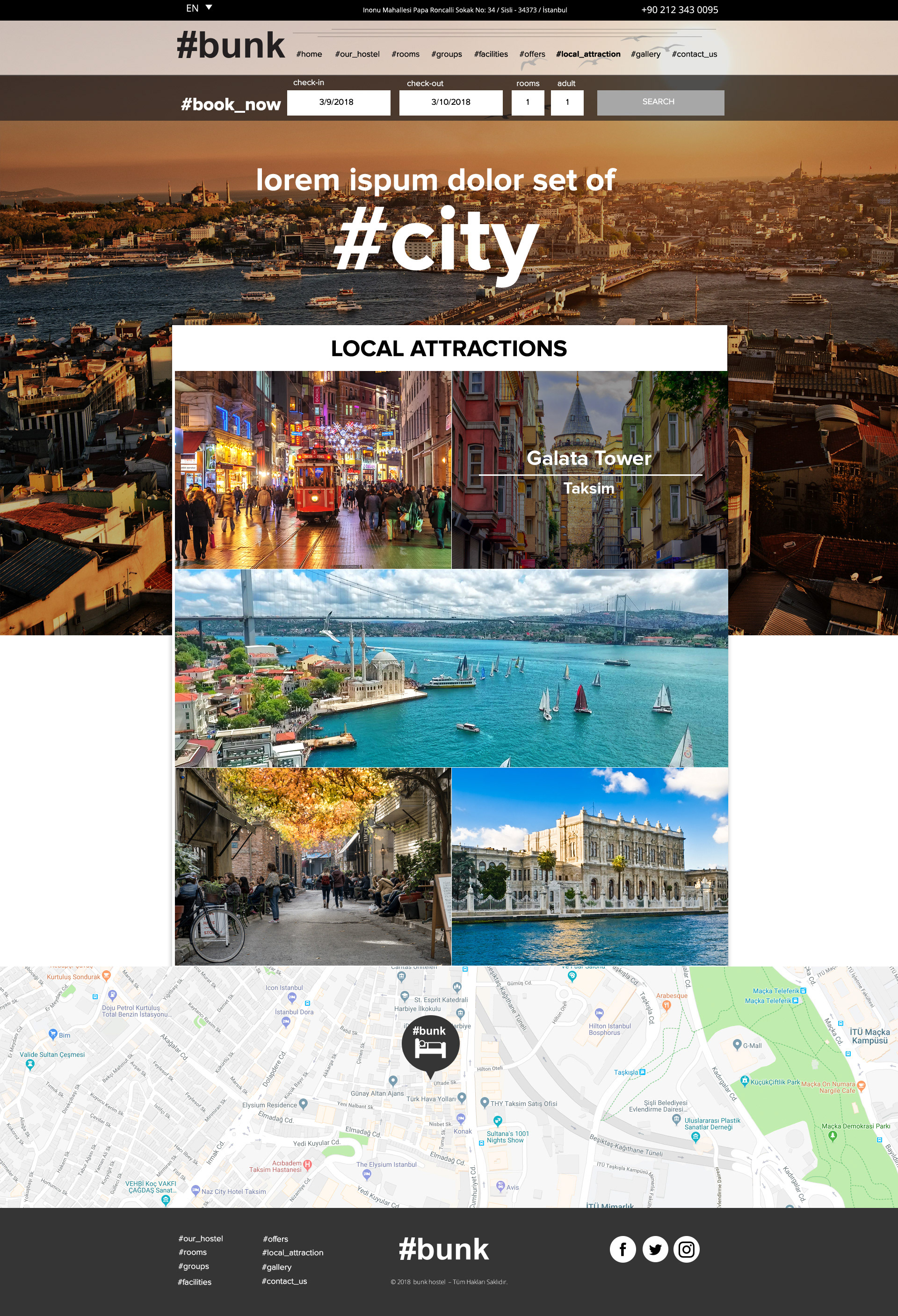Visit the Instagram page from footer
898x1316 pixels.
pos(686,1249)
